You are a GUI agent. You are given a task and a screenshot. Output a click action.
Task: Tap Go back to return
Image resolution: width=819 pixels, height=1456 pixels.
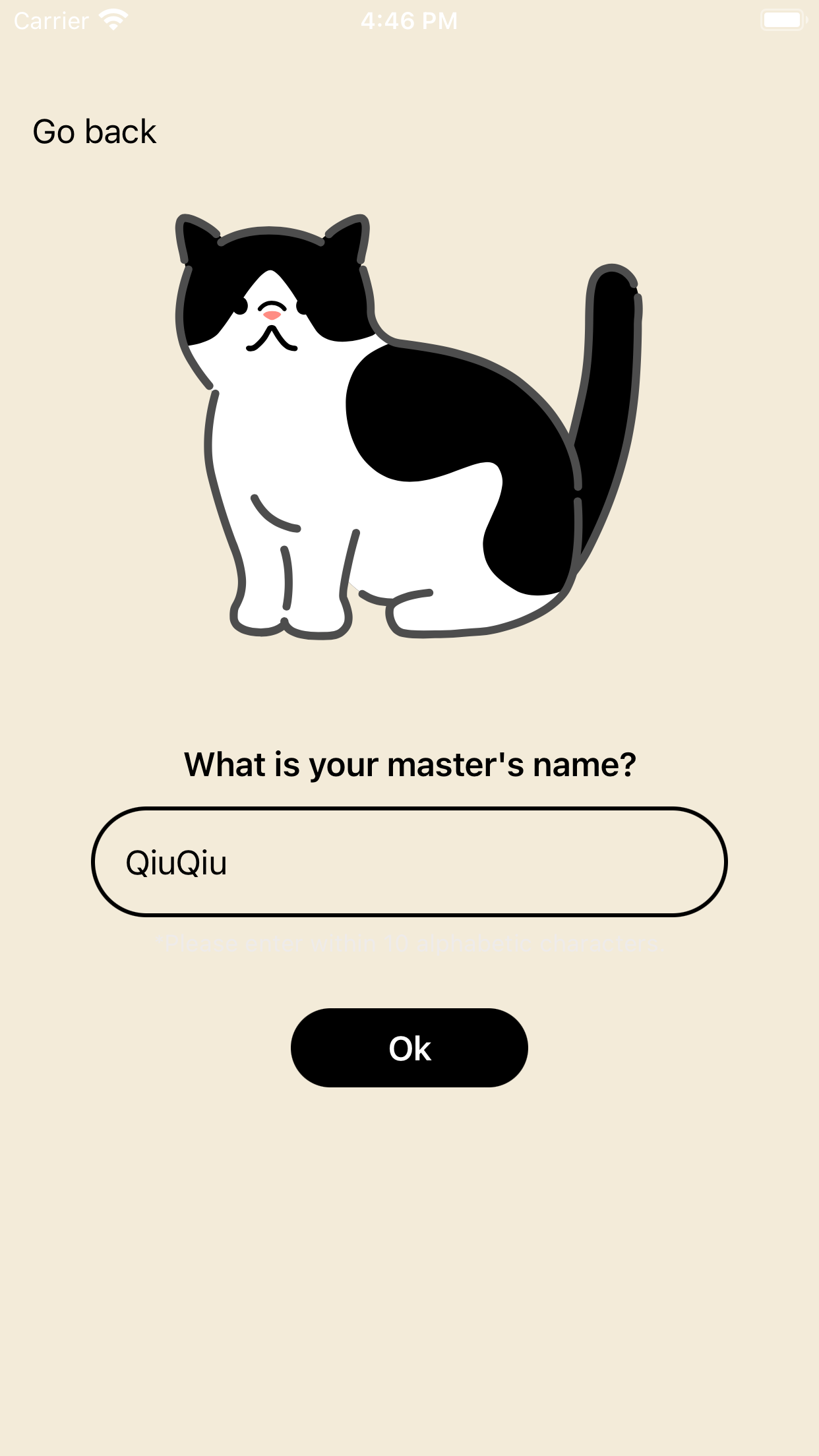point(94,132)
